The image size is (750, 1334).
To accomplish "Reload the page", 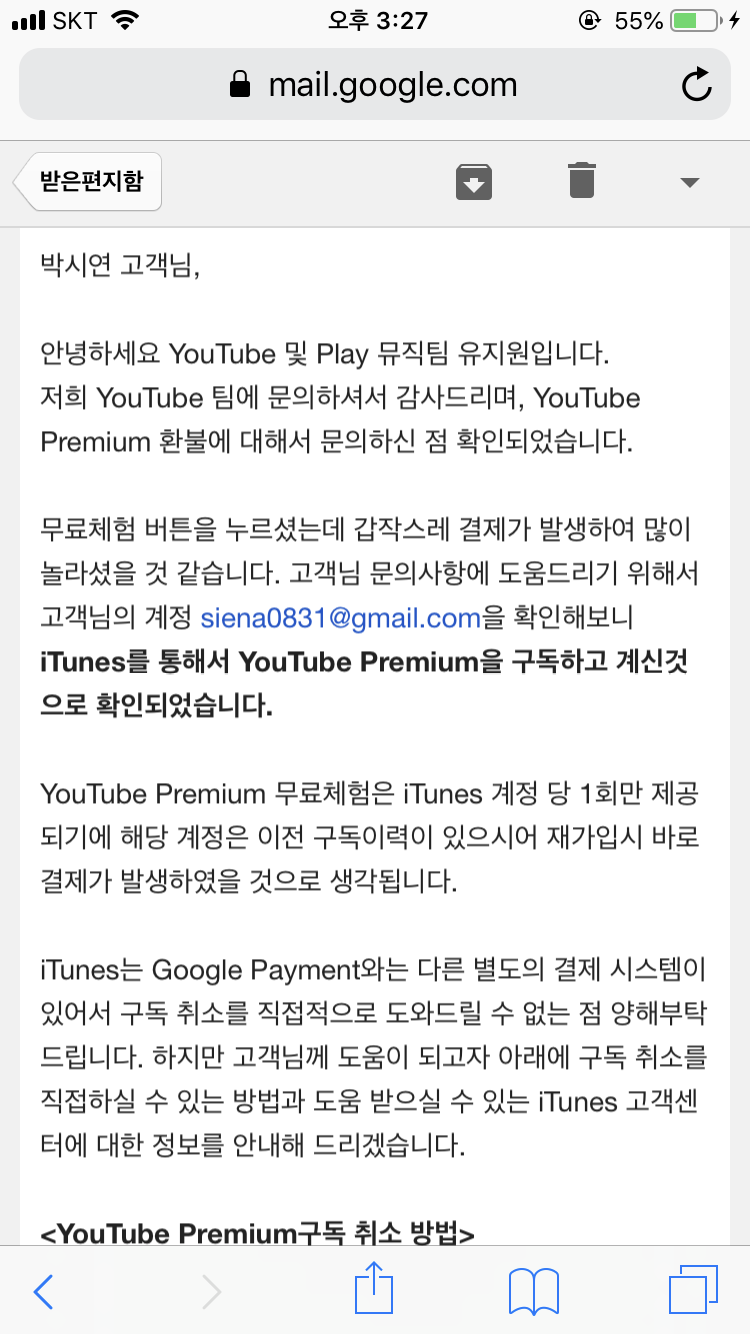I will tap(696, 85).
